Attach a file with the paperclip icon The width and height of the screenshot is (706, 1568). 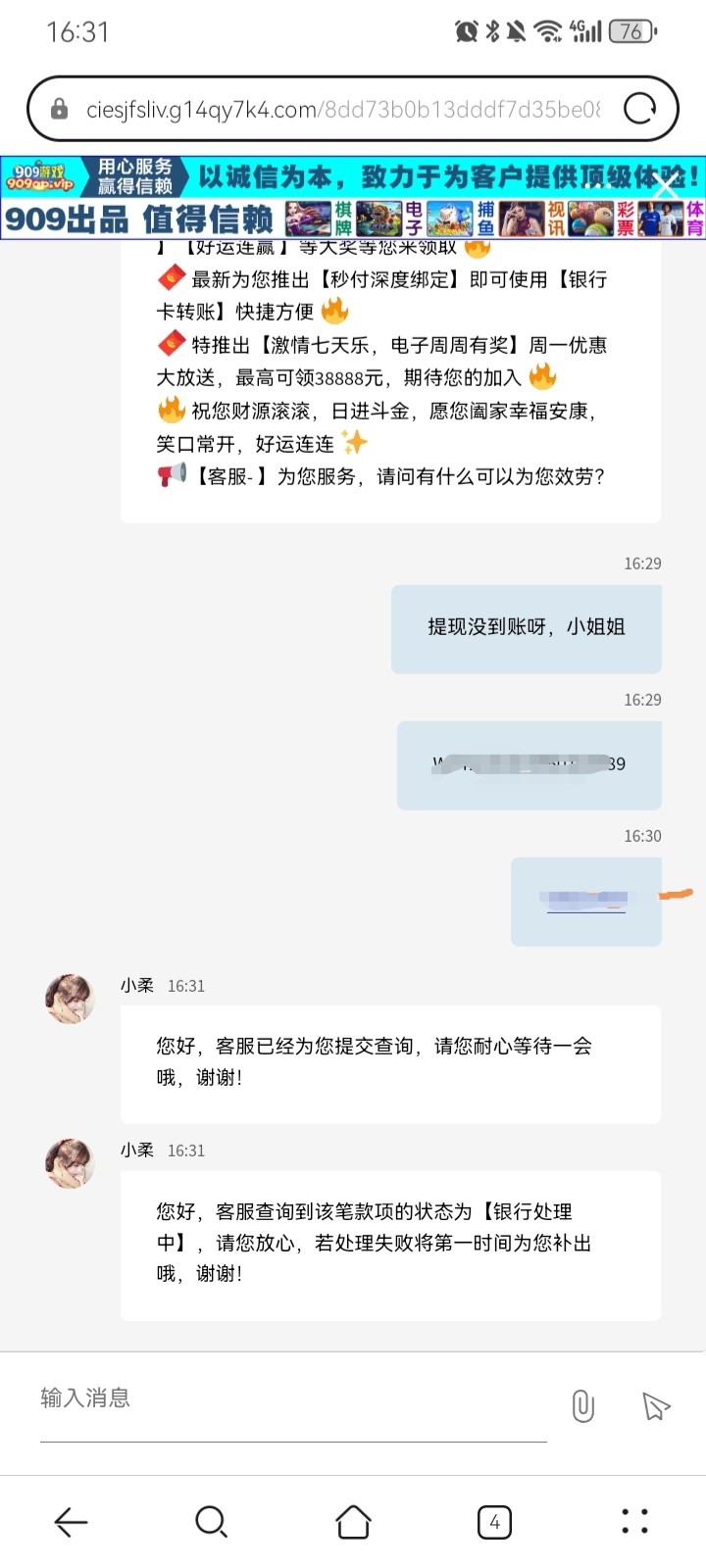point(582,1406)
